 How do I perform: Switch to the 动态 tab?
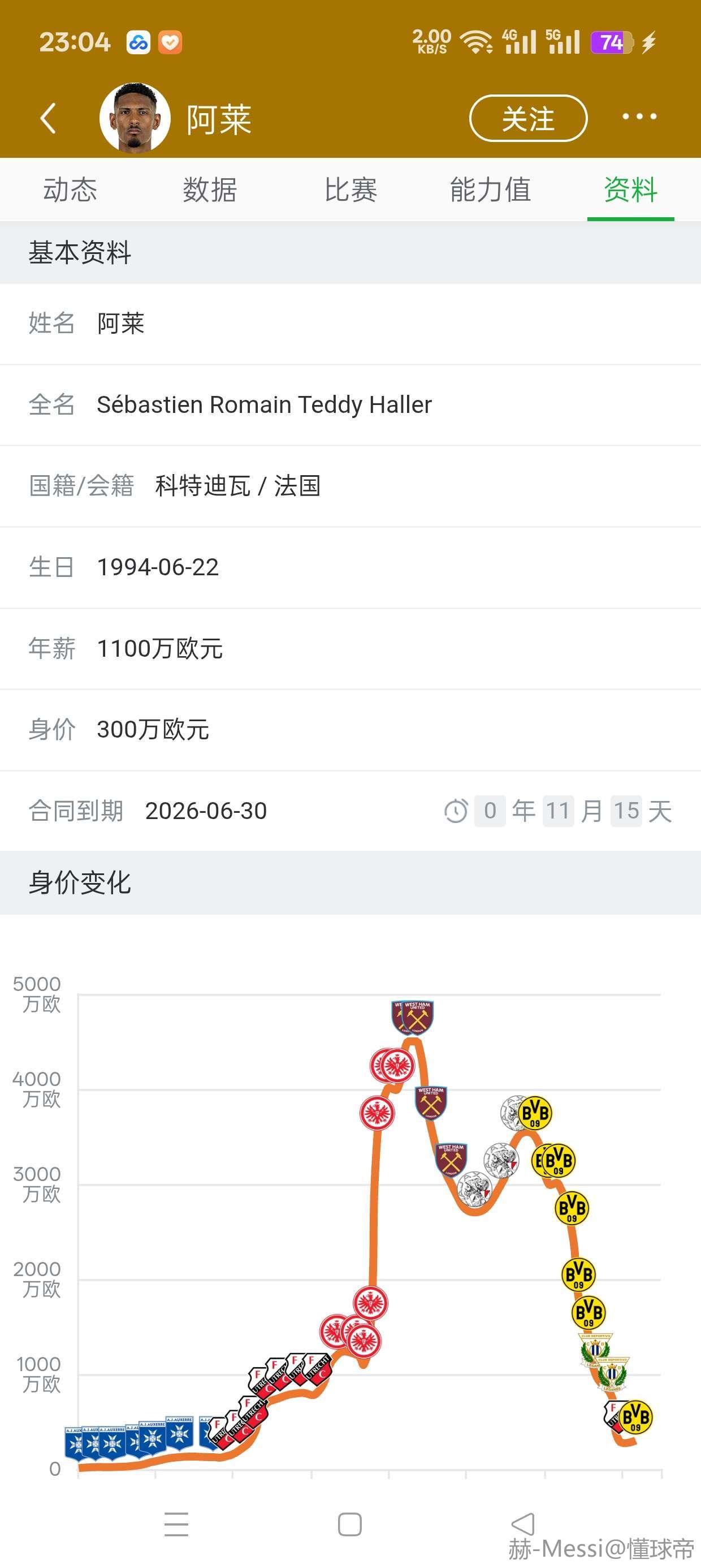point(70,189)
